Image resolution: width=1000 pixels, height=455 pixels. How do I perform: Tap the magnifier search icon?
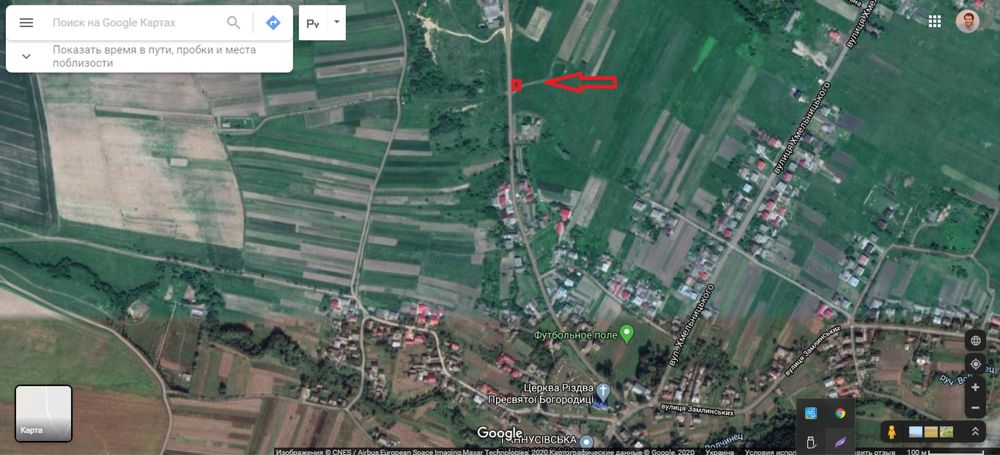pos(233,22)
